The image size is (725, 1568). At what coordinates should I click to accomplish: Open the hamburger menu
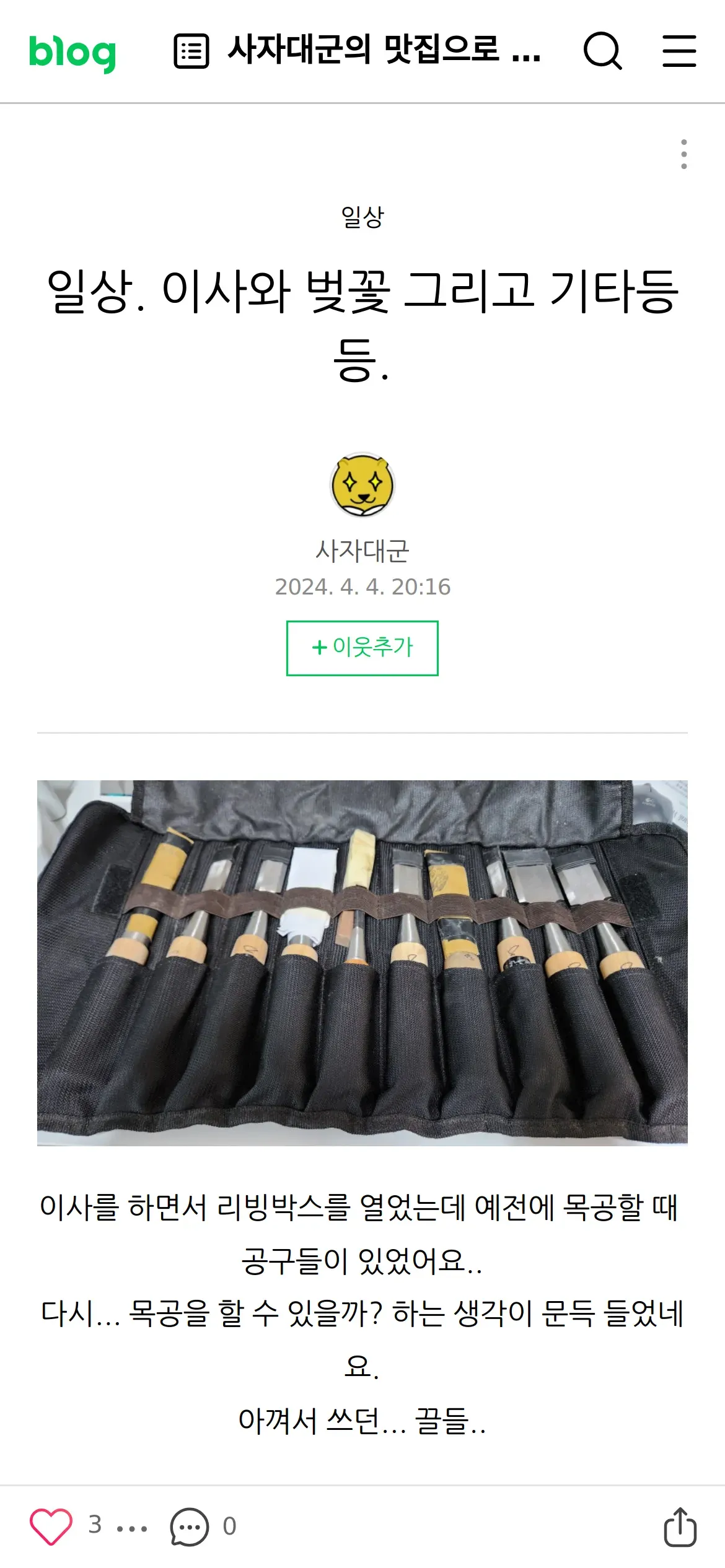click(x=679, y=51)
